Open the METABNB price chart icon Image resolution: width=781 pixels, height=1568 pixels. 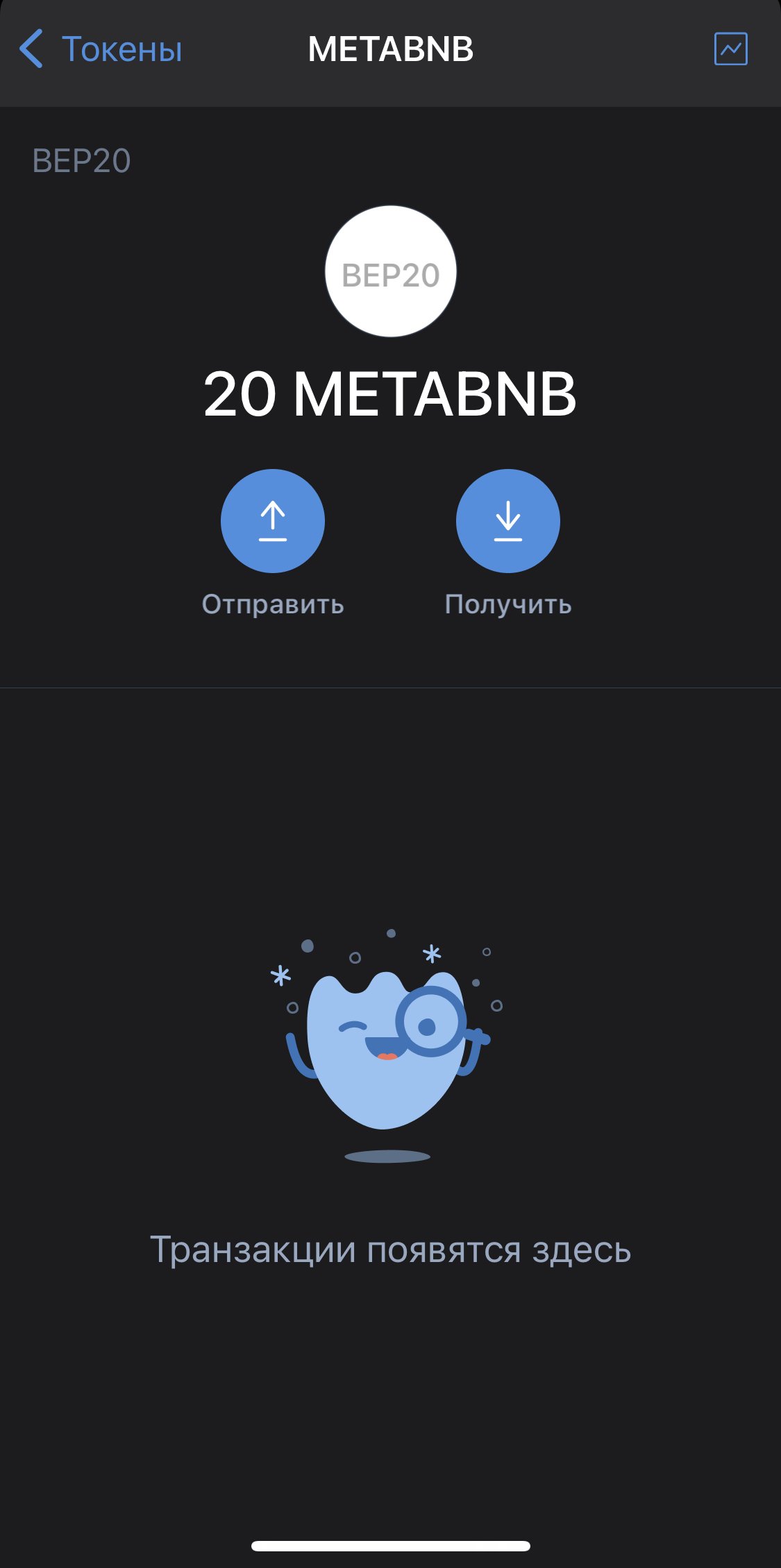[x=730, y=49]
